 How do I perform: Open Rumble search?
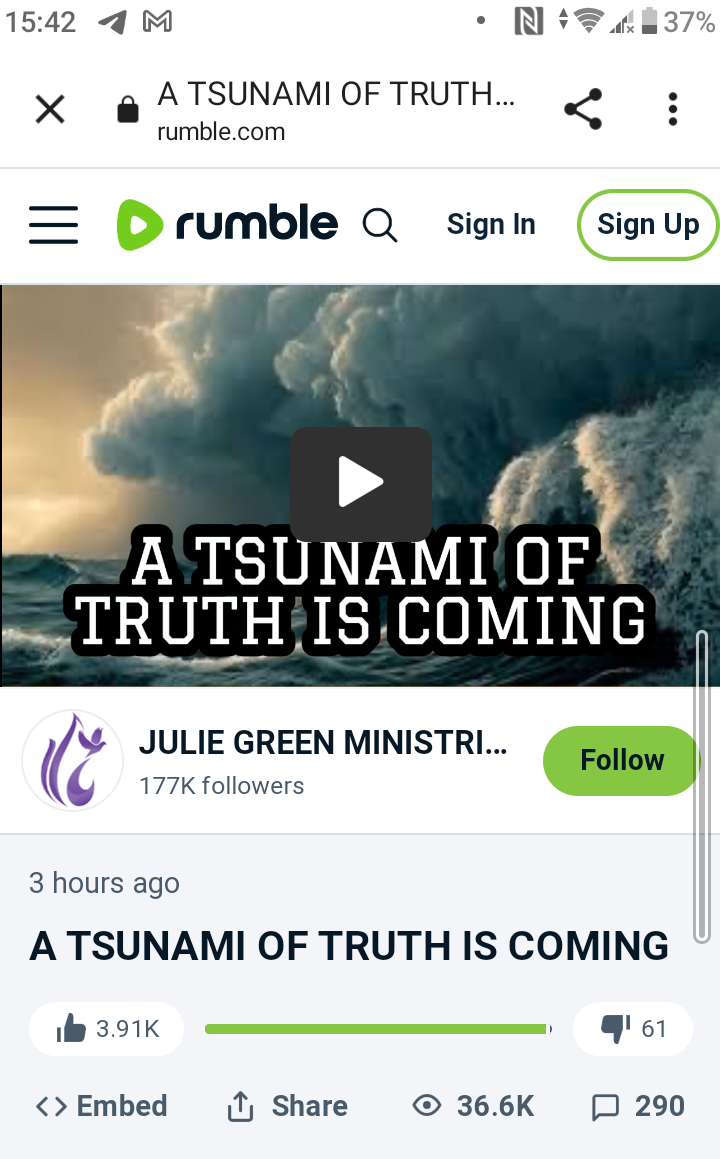(380, 225)
